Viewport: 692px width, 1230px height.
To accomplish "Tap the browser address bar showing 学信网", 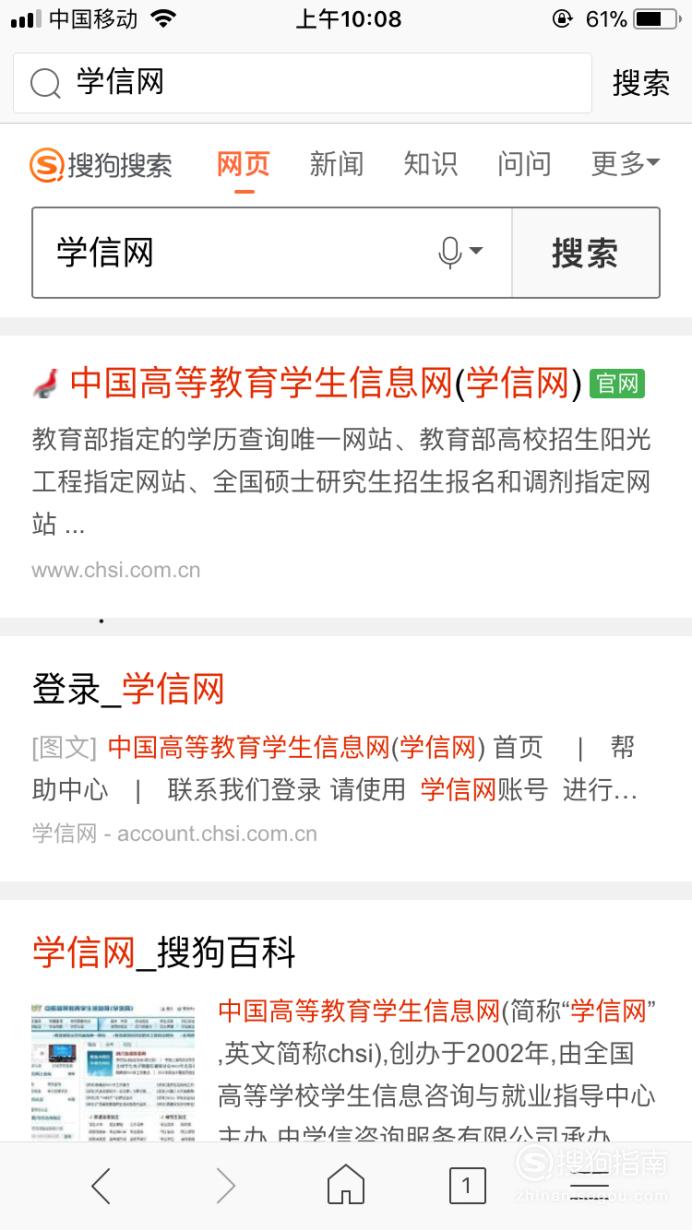I will (x=302, y=83).
